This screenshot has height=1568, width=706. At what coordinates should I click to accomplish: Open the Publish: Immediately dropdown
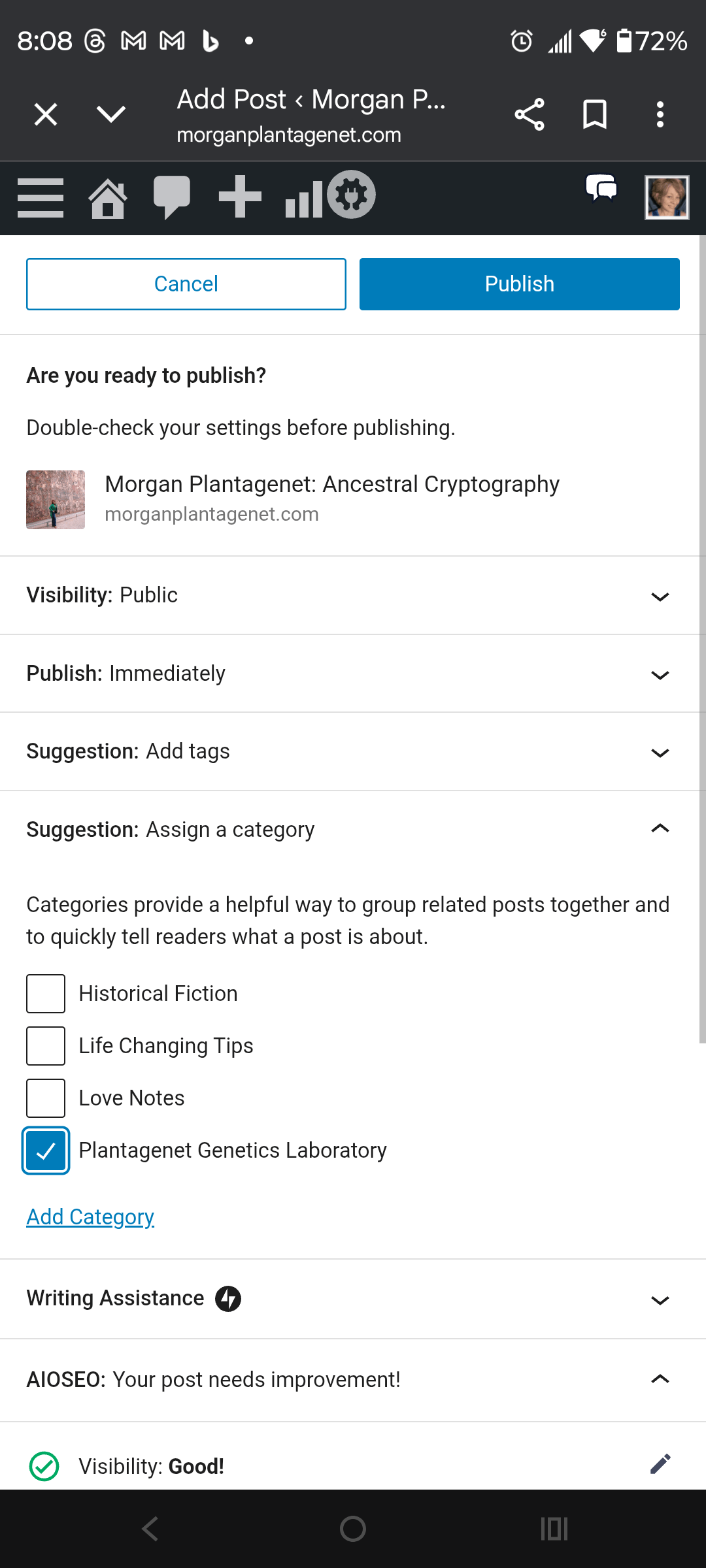pos(660,674)
